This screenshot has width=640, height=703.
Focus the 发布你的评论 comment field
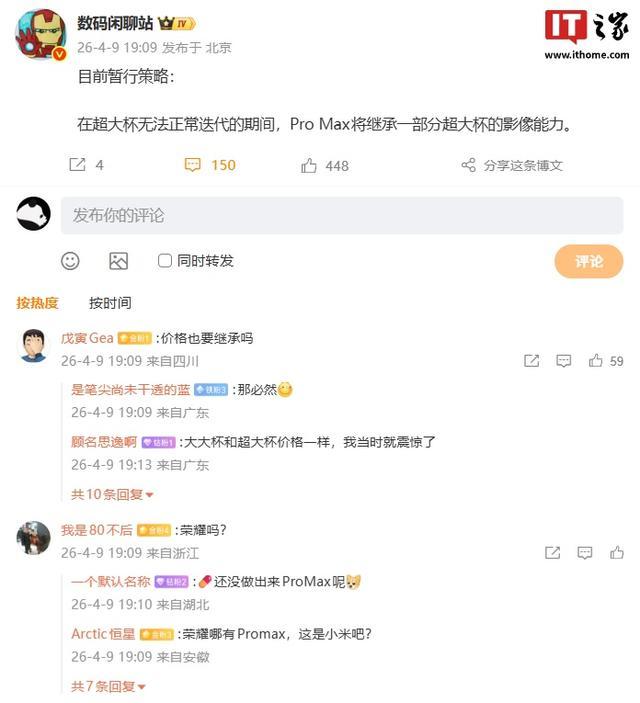340,215
